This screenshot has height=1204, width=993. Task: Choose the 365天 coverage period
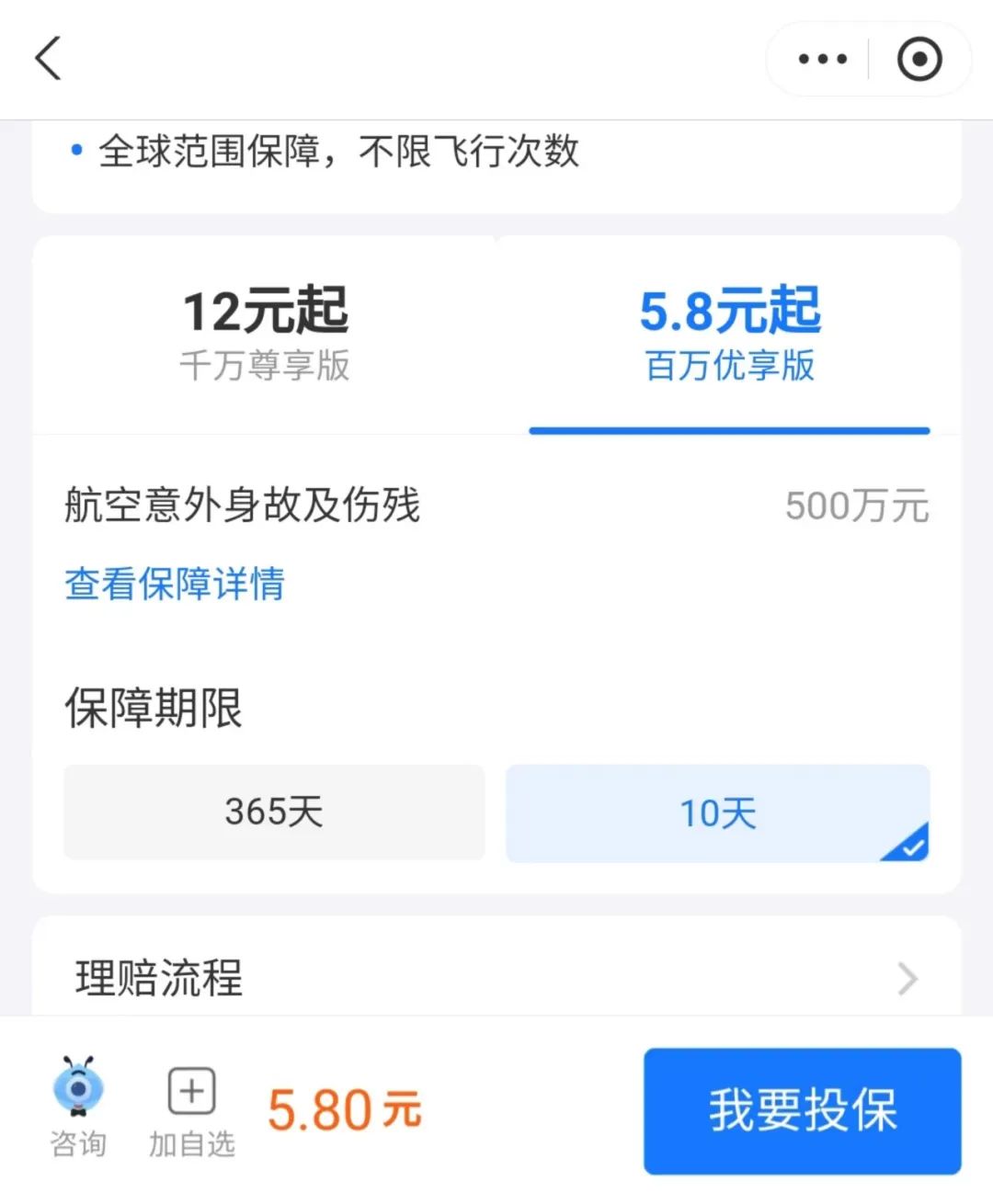coord(274,812)
